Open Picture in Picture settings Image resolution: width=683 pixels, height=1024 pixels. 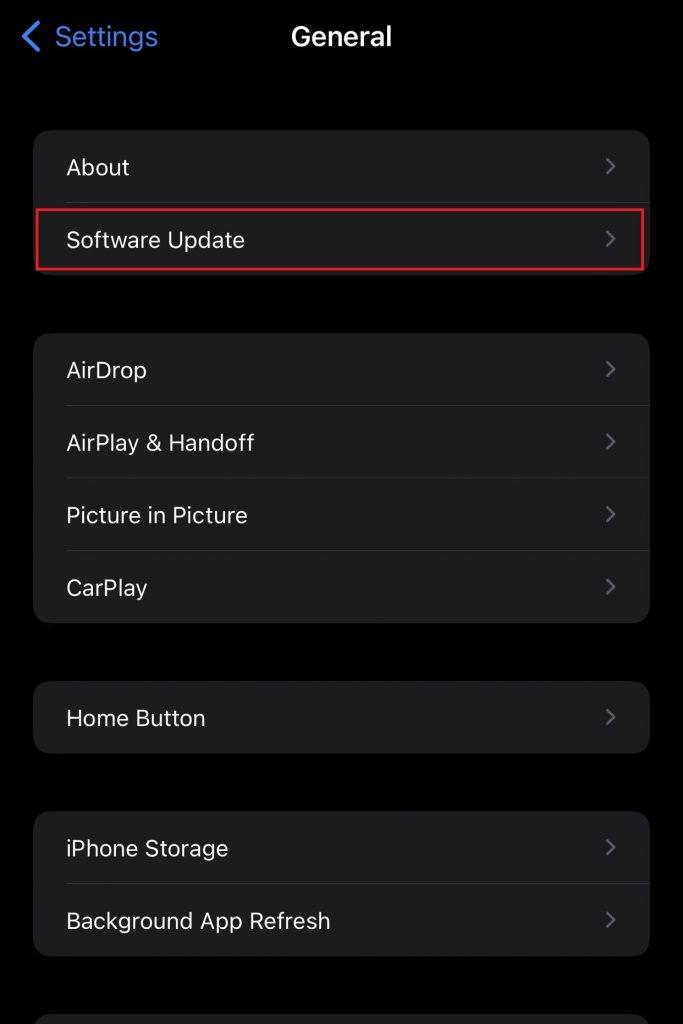[340, 515]
